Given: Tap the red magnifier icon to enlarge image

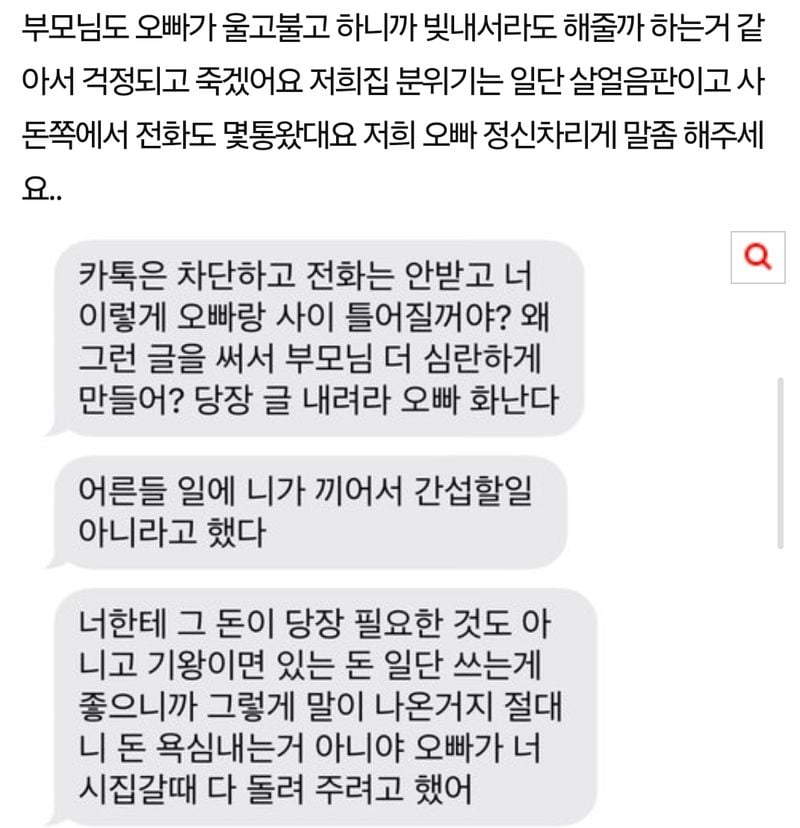Looking at the screenshot, I should pyautogui.click(x=760, y=257).
